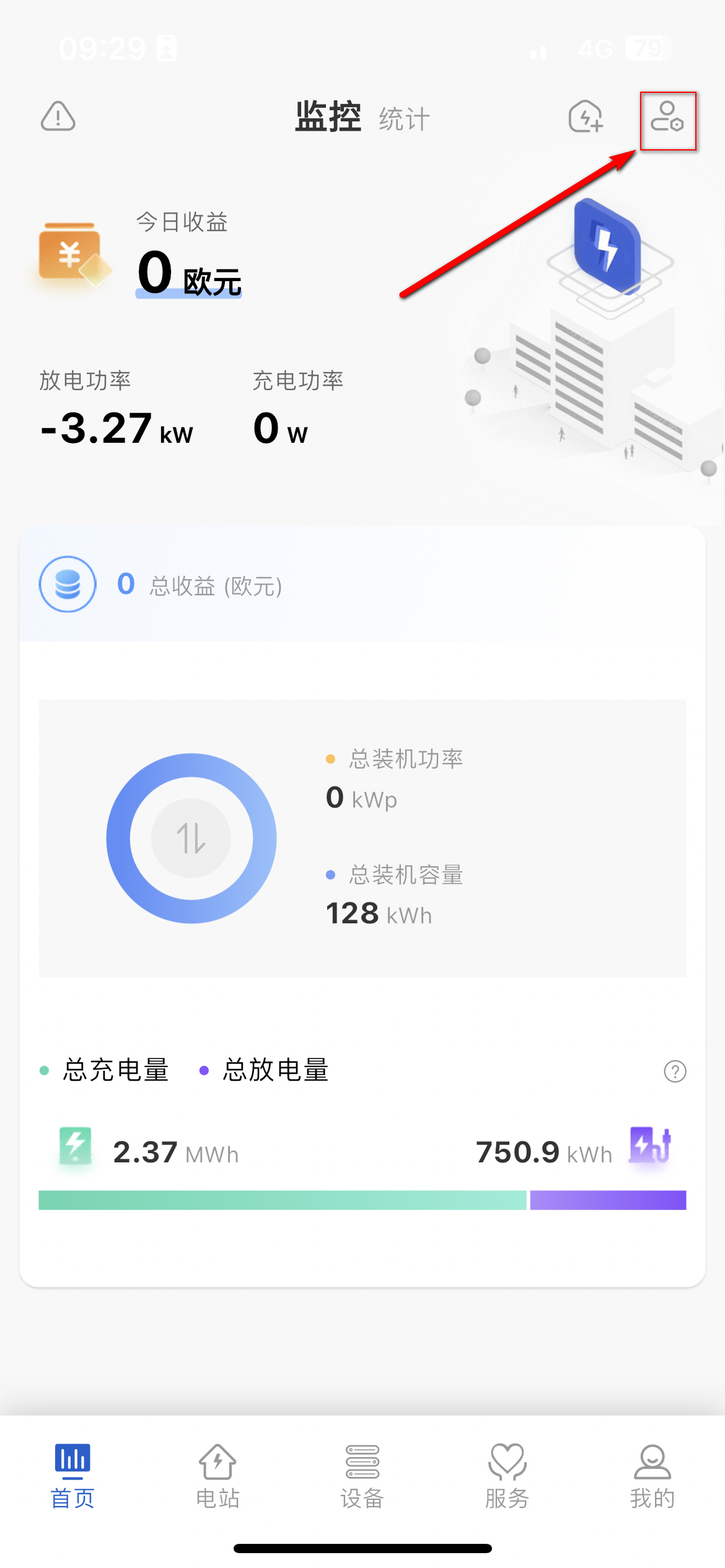
Task: Tap the add power station icon
Action: (586, 117)
